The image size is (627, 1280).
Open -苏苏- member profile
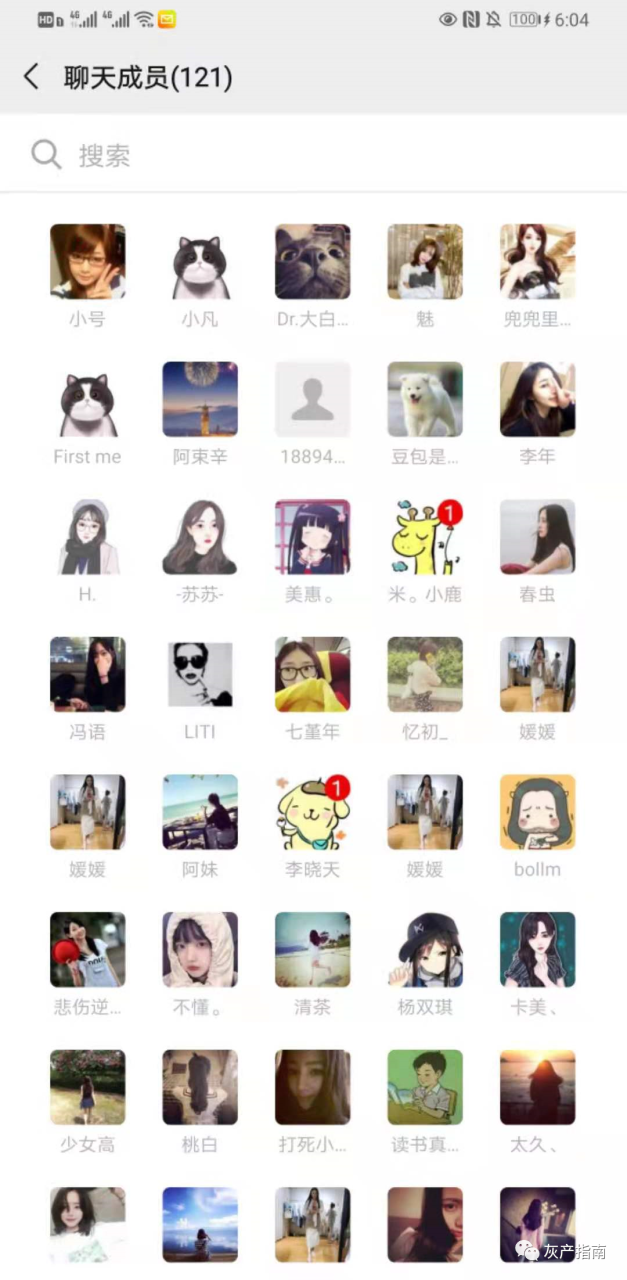tap(200, 537)
